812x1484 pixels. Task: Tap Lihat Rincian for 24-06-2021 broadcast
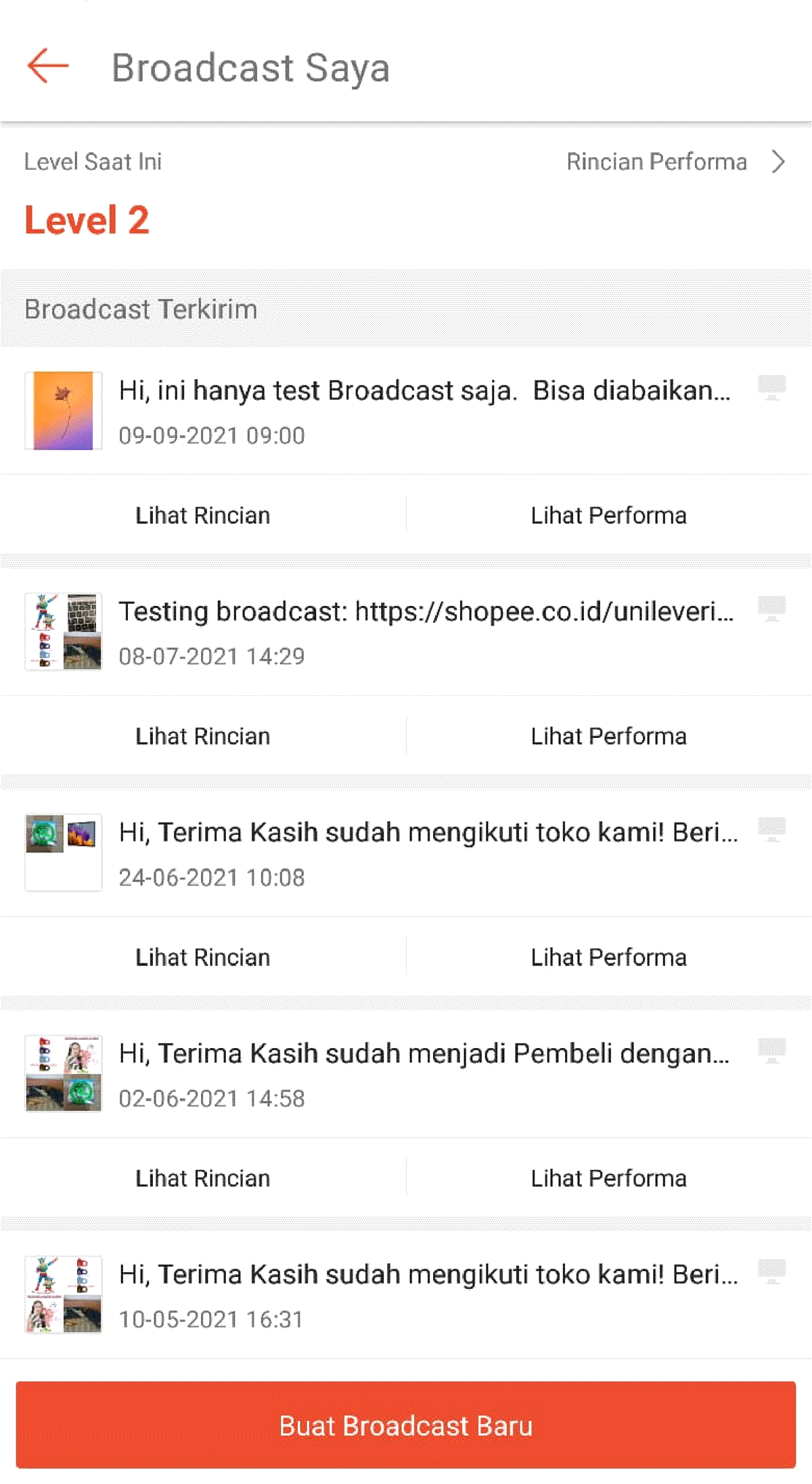pos(202,957)
